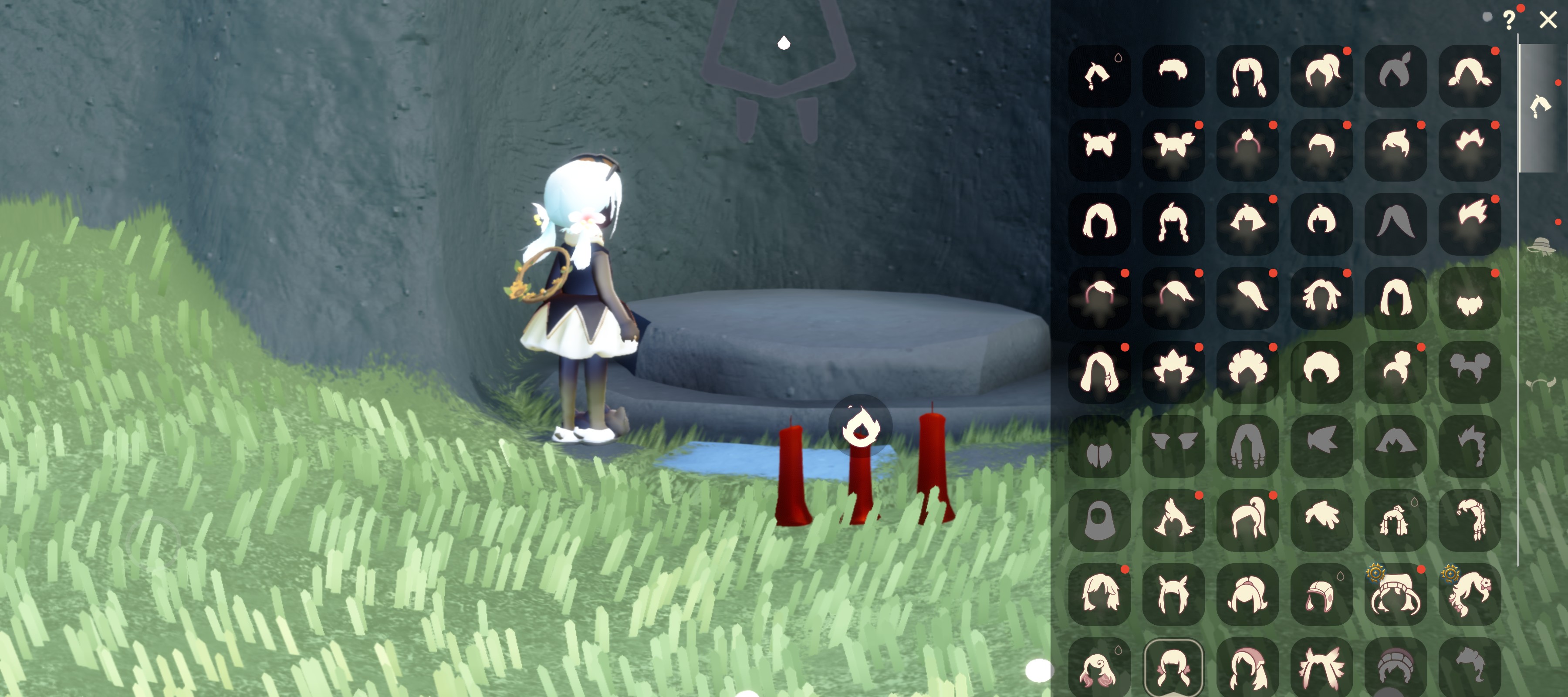
Task: Switch to the horns accessories tab
Action: coord(1541,383)
